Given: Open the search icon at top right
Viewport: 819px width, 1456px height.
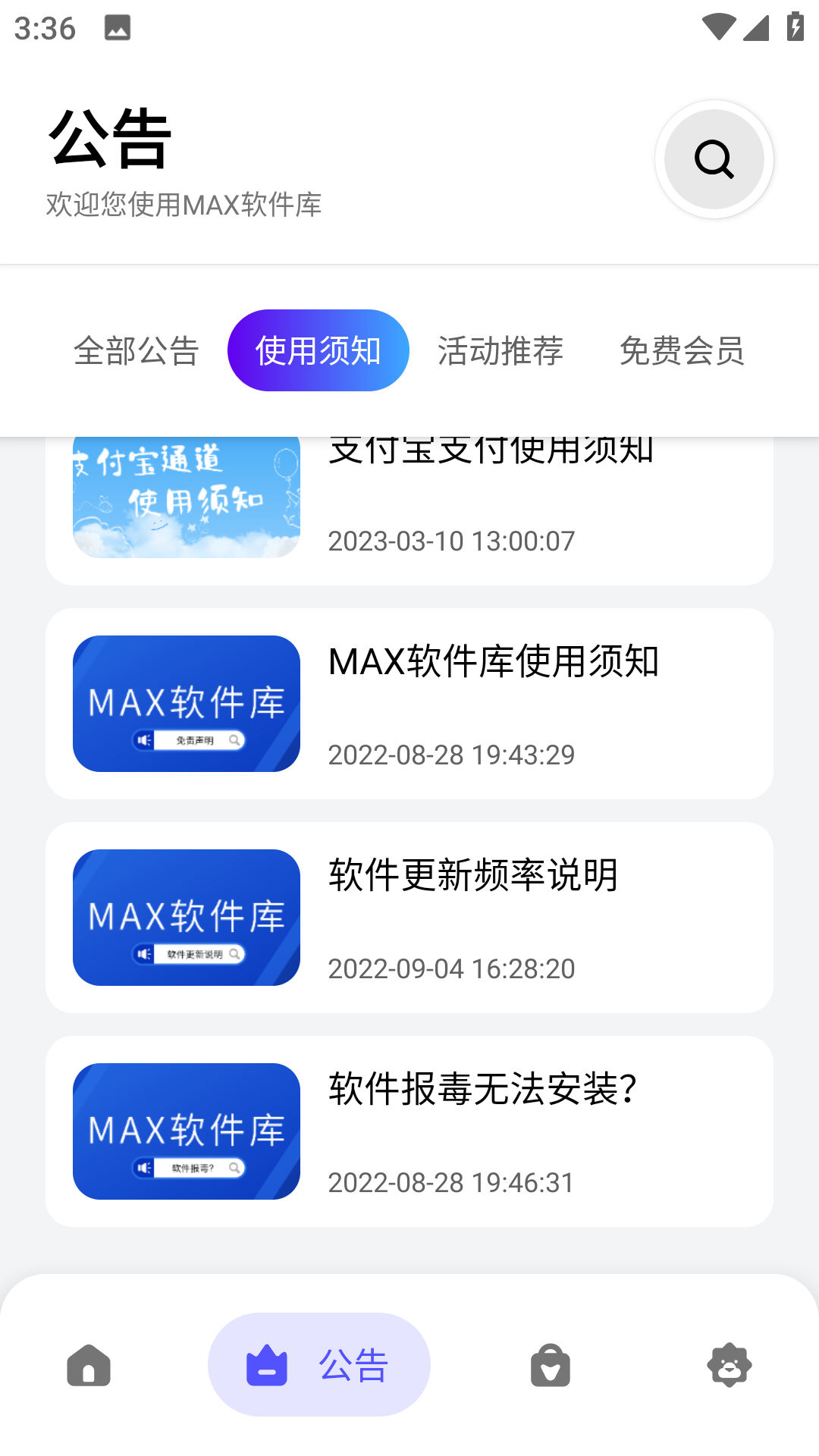Looking at the screenshot, I should click(x=715, y=158).
